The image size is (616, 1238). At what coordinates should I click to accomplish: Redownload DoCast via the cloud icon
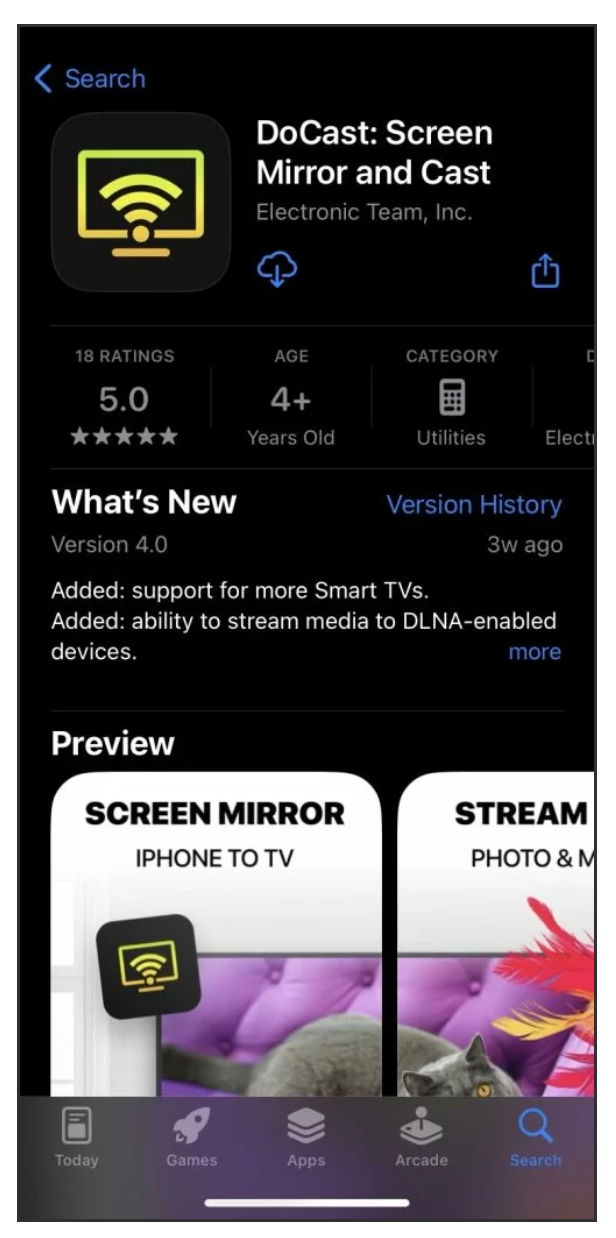(277, 267)
